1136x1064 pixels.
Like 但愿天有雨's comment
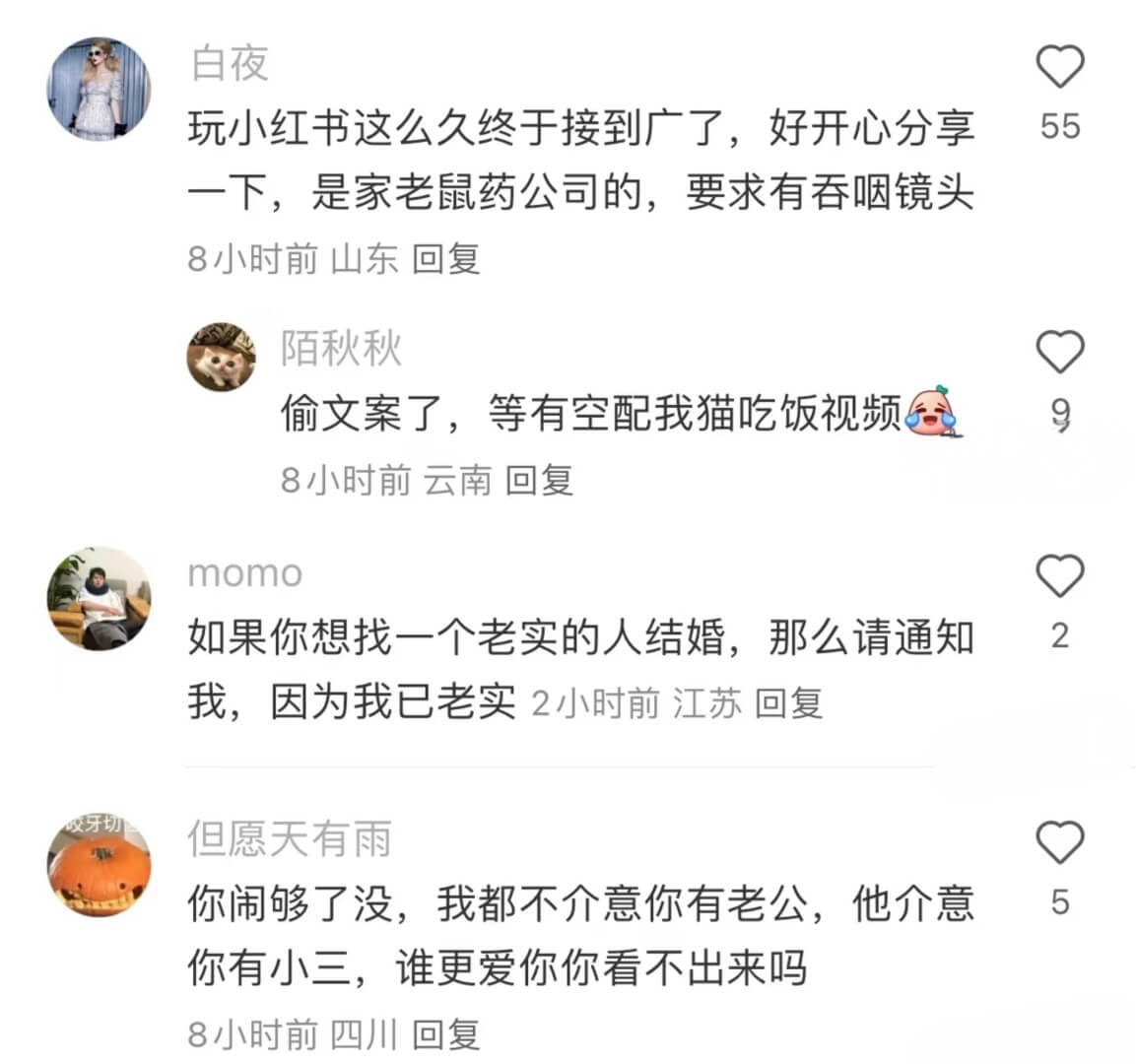(x=1060, y=842)
